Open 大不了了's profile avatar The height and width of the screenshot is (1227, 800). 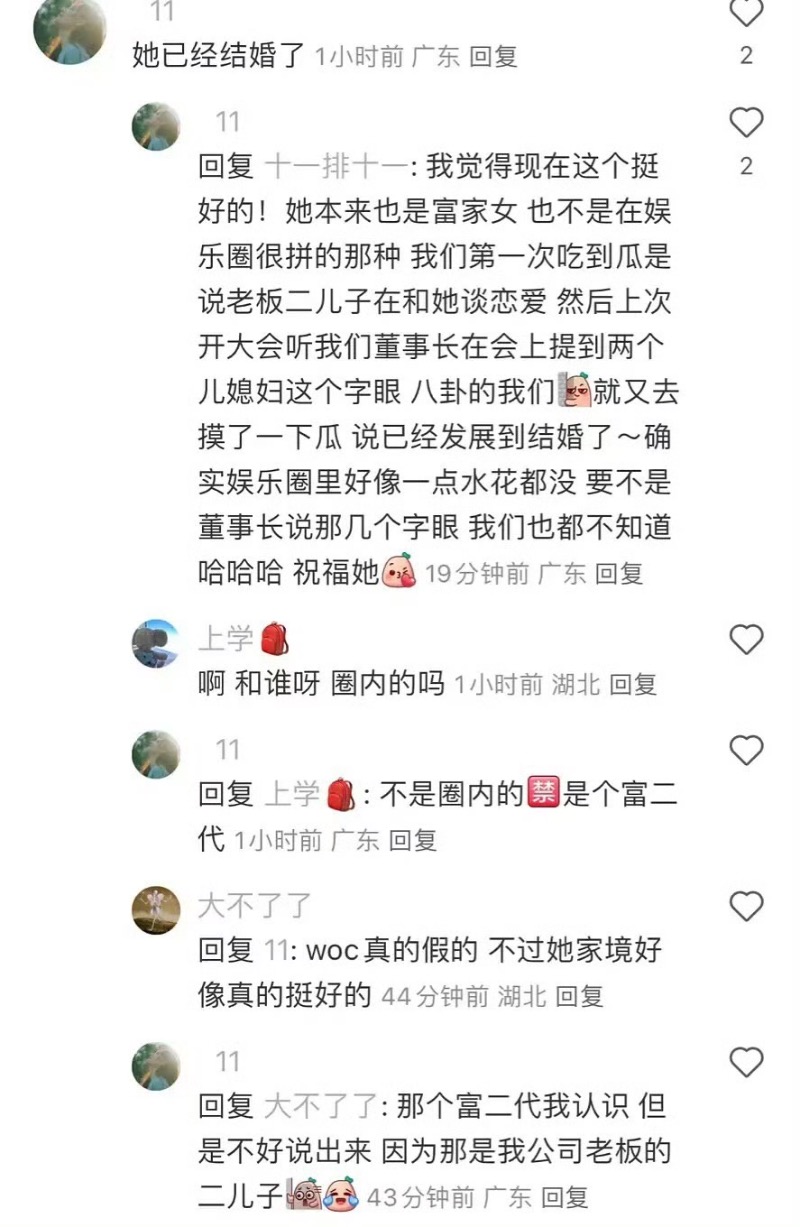(x=156, y=909)
